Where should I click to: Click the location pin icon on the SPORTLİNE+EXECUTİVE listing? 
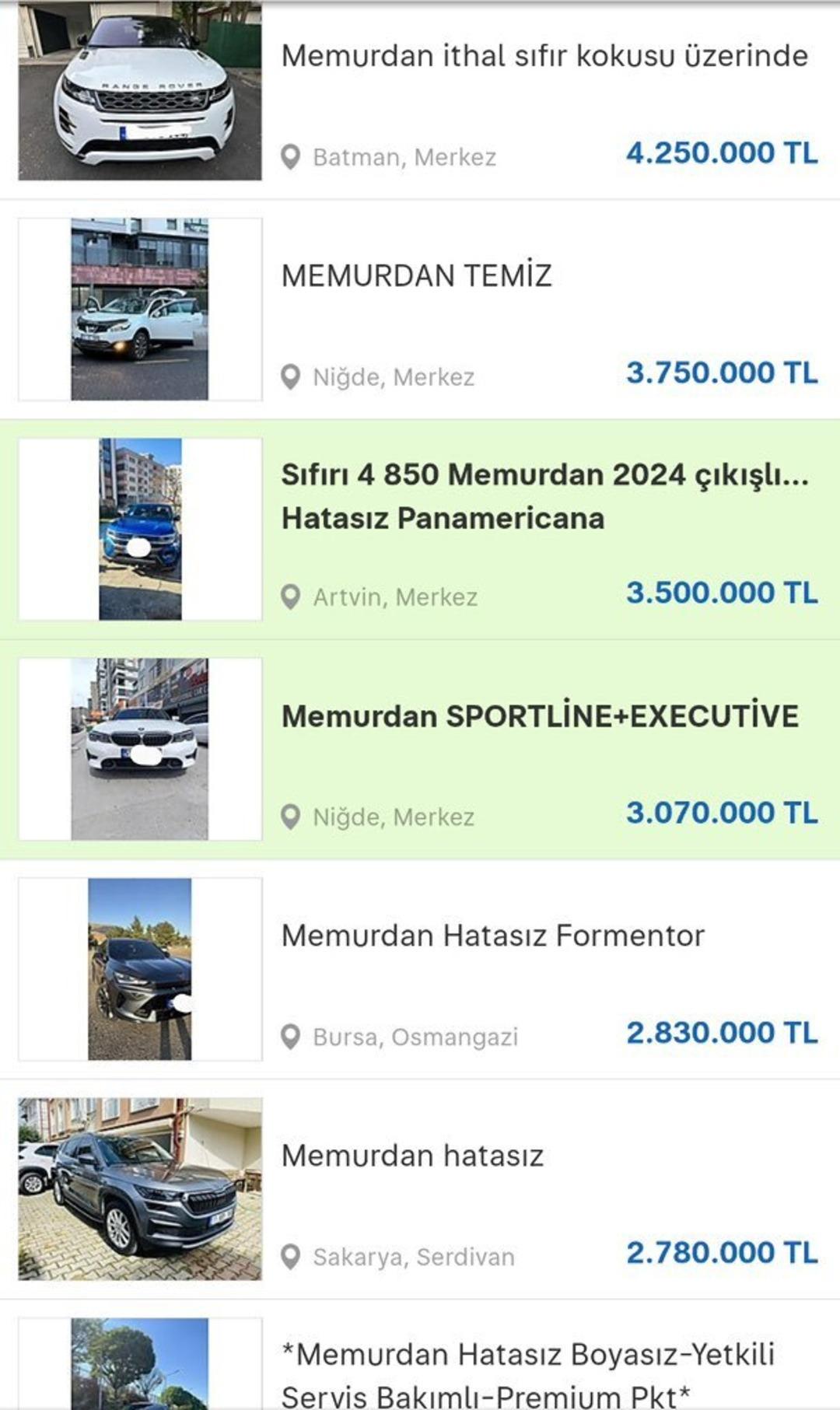[x=292, y=817]
